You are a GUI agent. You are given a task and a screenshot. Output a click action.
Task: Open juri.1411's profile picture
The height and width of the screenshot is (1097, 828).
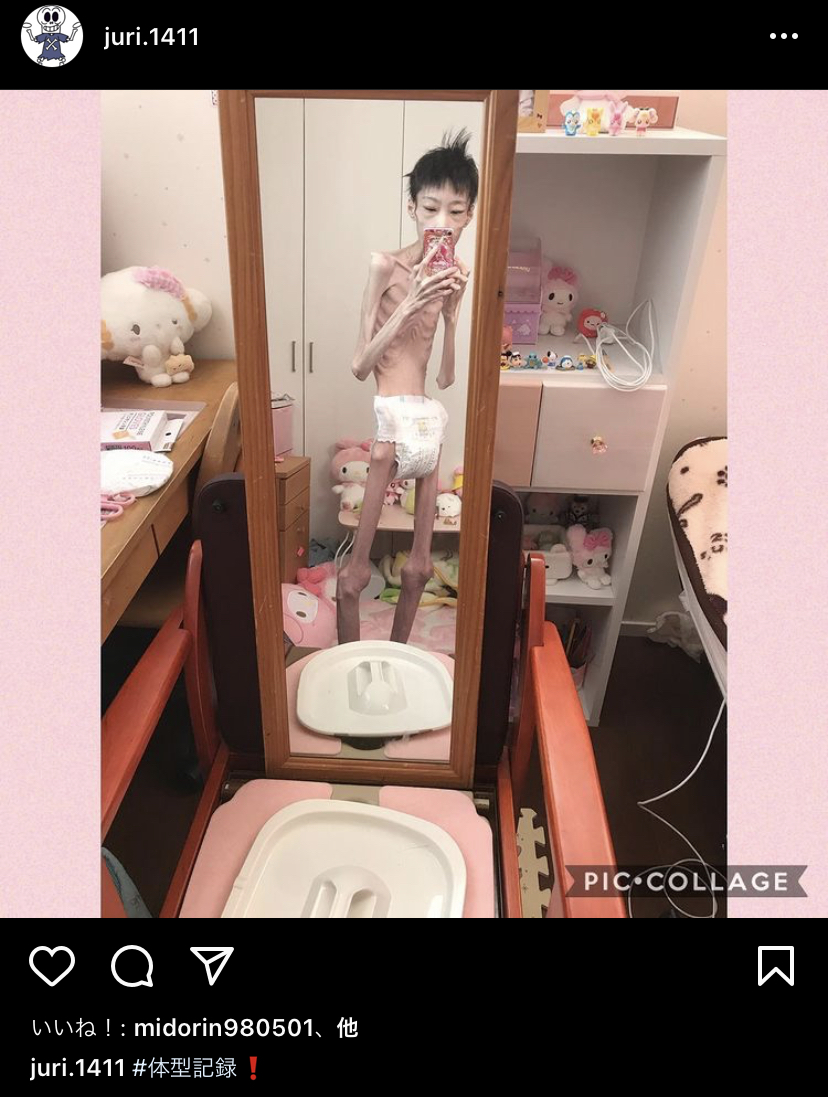(51, 36)
